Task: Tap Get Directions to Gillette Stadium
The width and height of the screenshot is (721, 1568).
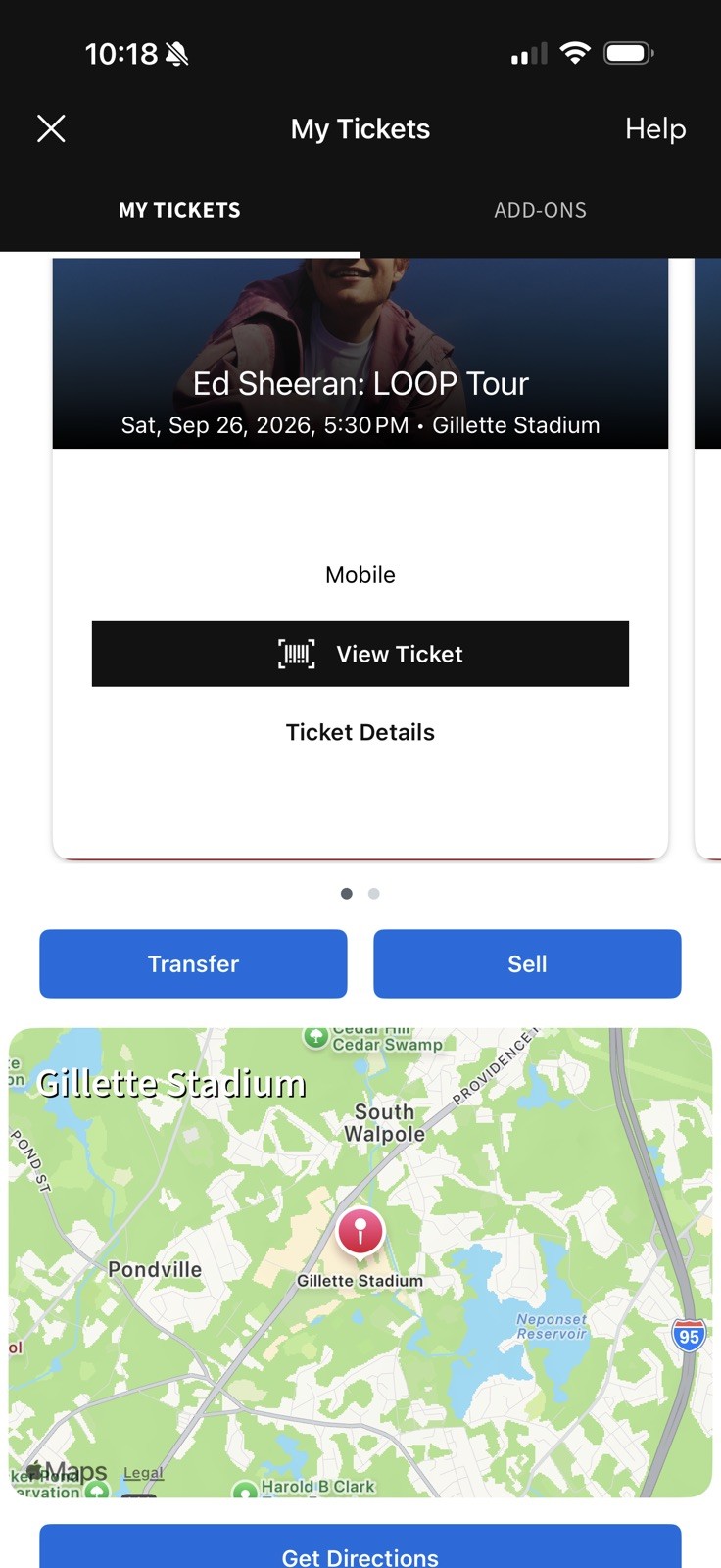Action: point(360,1556)
